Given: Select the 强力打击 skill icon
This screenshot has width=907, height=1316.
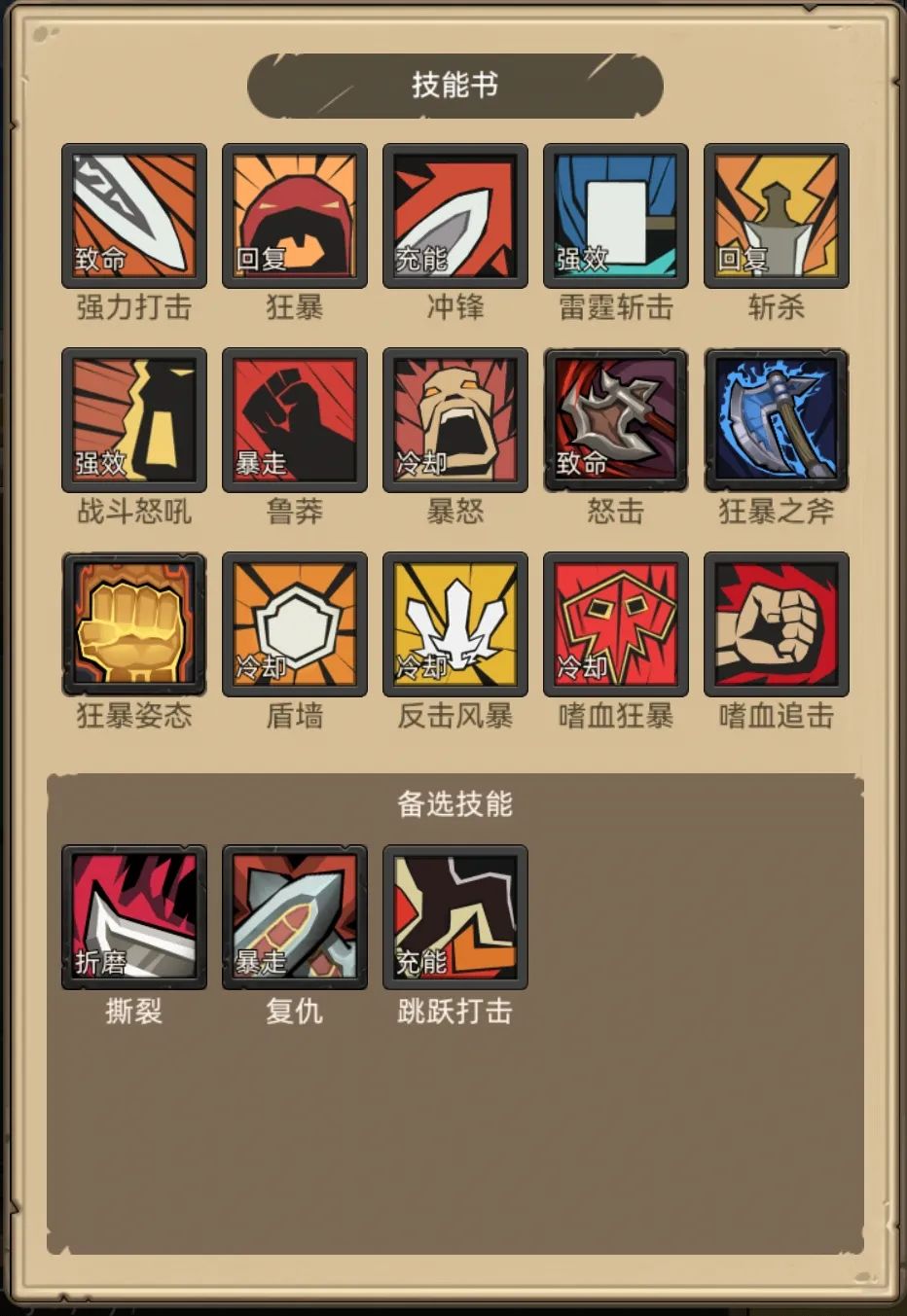Looking at the screenshot, I should (134, 216).
